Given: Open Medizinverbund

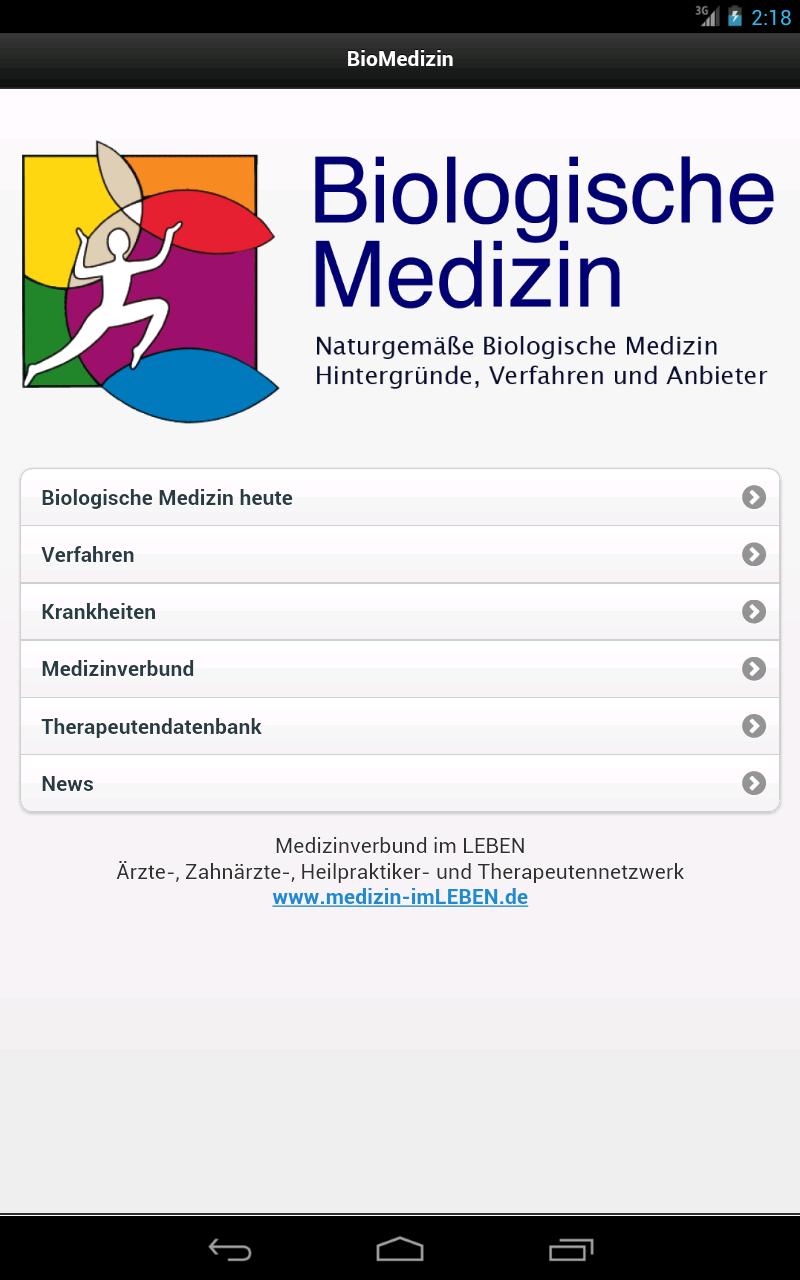Looking at the screenshot, I should (x=400, y=668).
